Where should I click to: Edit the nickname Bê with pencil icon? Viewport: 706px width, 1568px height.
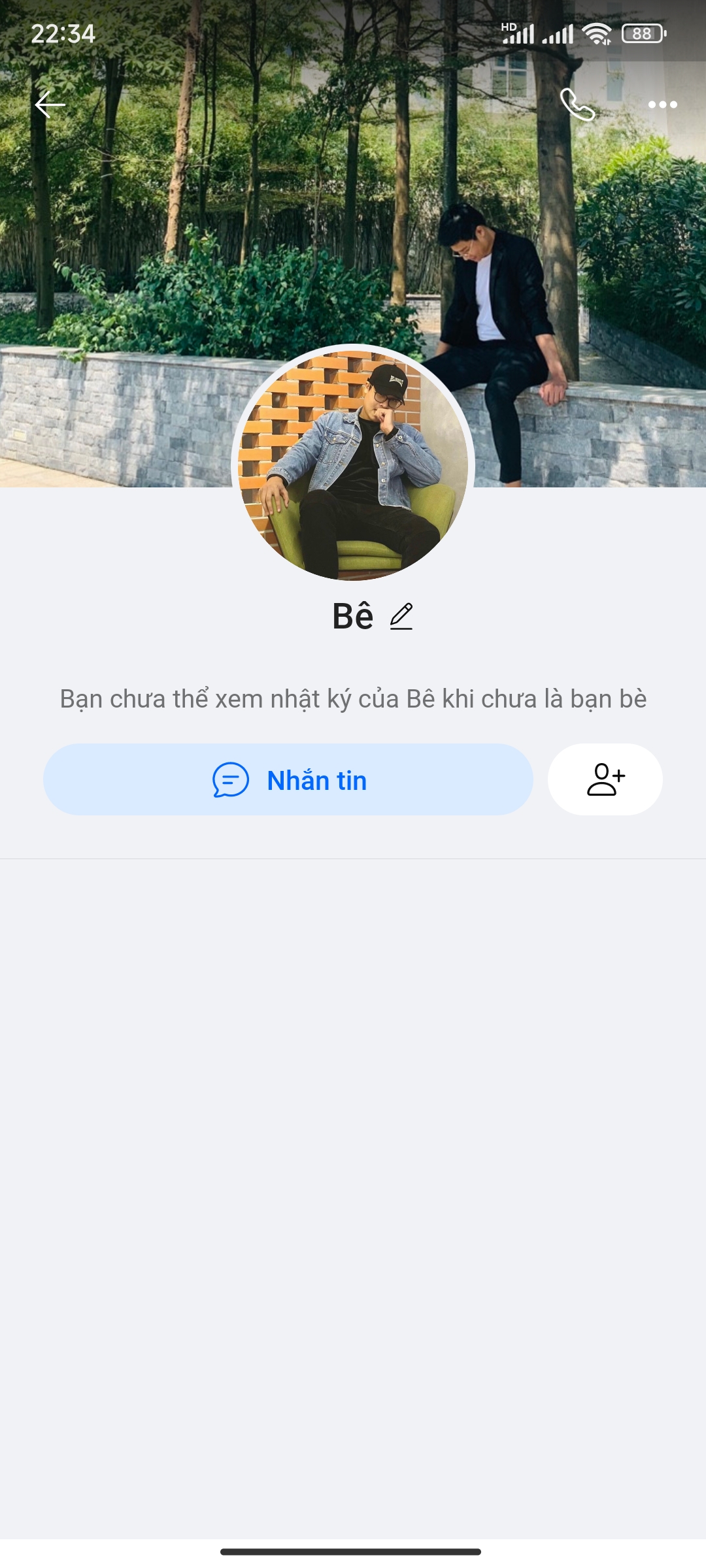401,616
